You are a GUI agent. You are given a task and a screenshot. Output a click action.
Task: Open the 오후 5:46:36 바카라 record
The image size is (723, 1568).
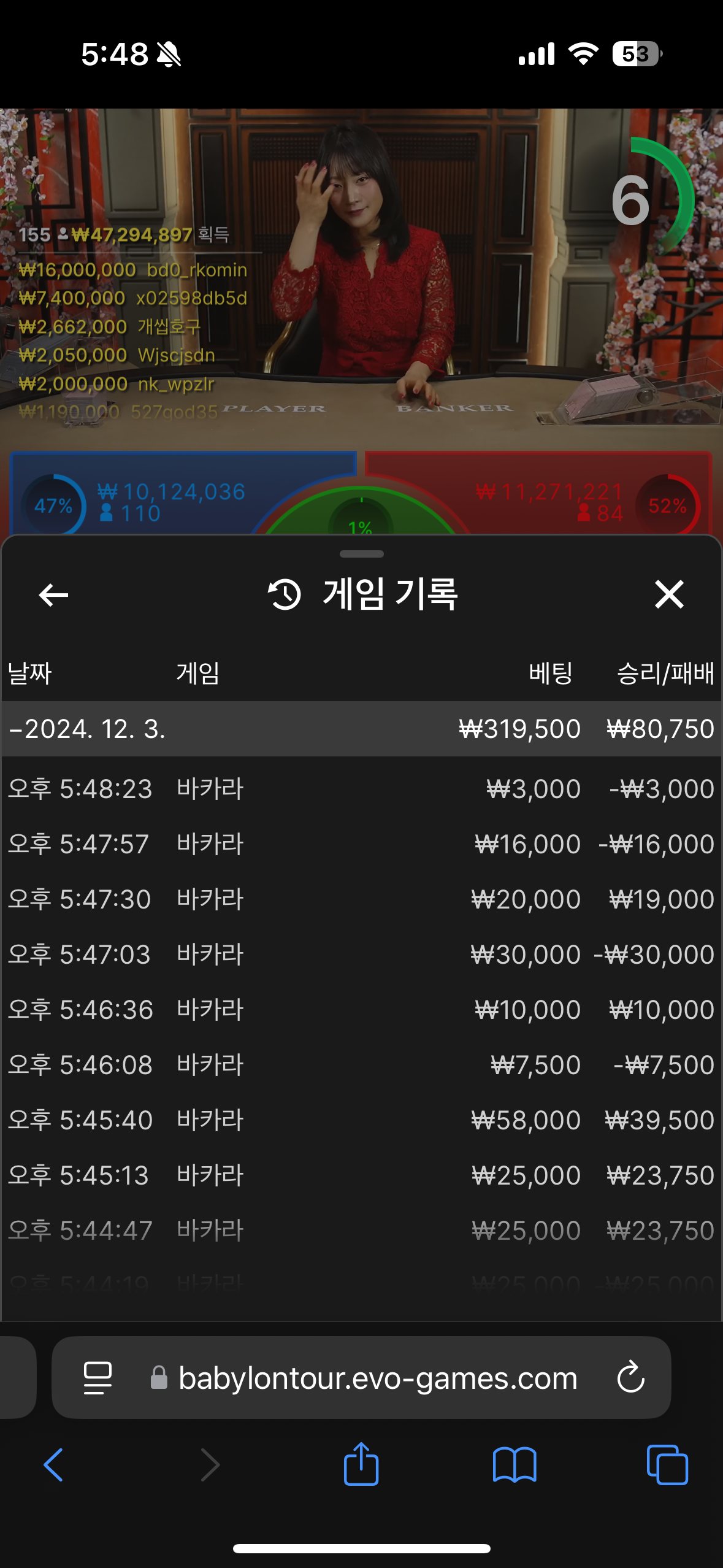tap(361, 1010)
